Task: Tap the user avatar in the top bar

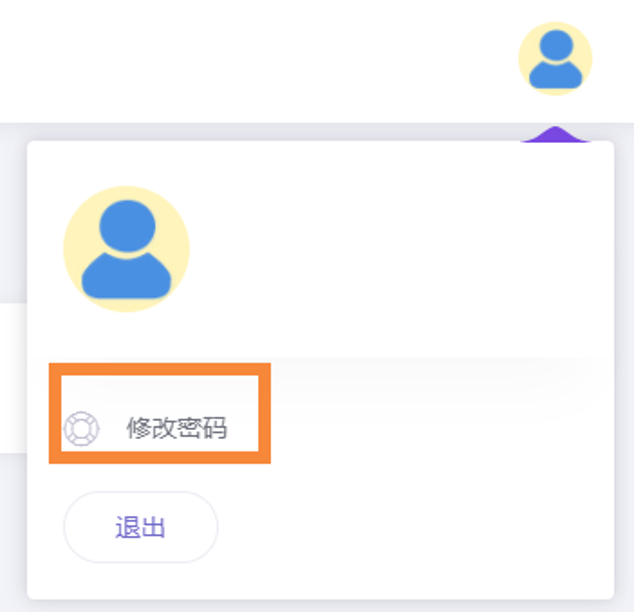Action: click(555, 59)
